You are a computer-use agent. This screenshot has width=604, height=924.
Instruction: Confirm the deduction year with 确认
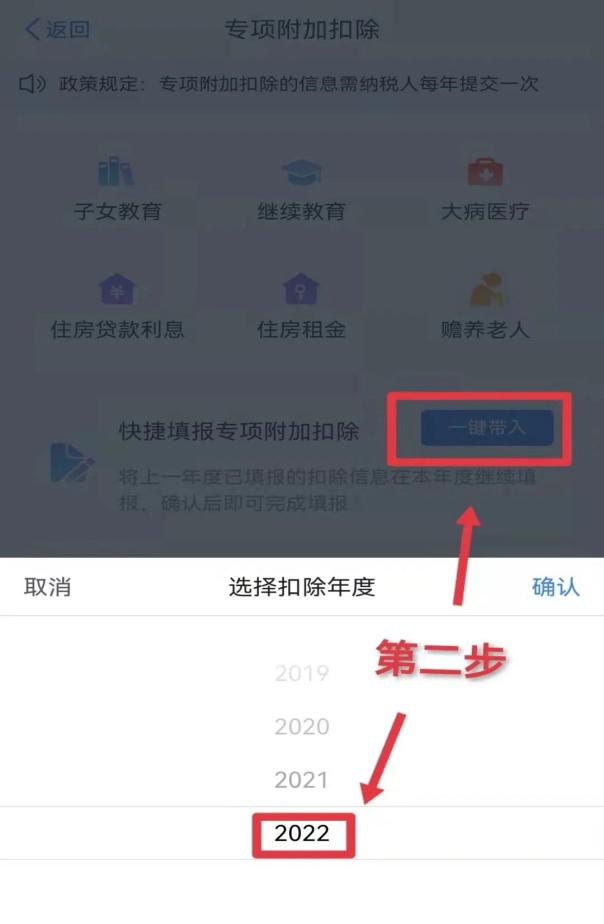point(555,587)
